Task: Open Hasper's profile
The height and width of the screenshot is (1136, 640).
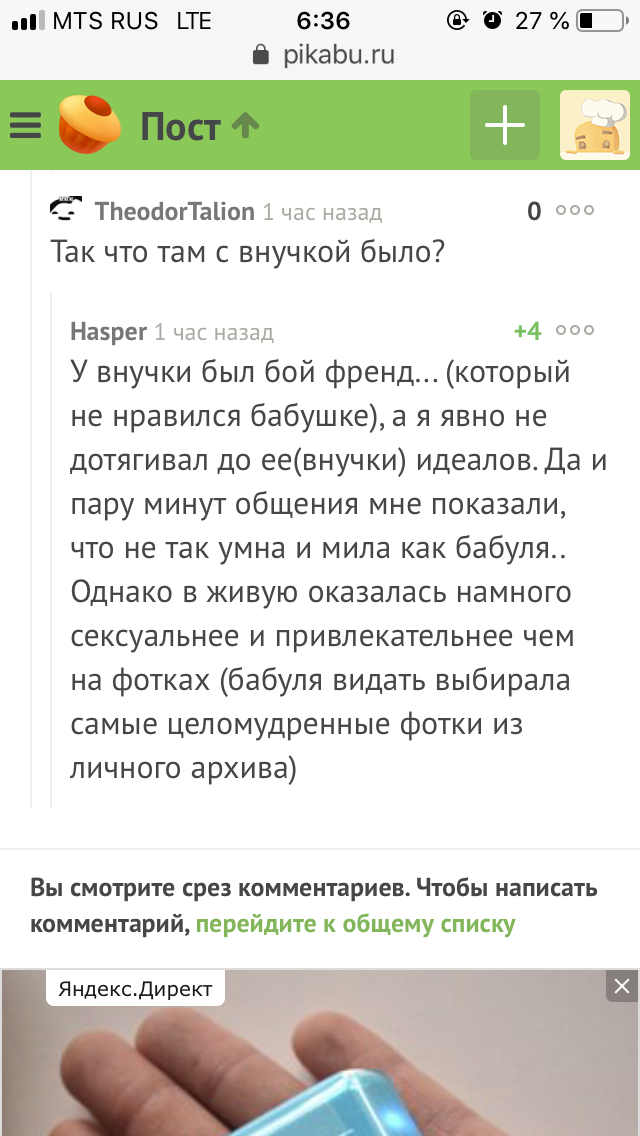Action: click(108, 331)
